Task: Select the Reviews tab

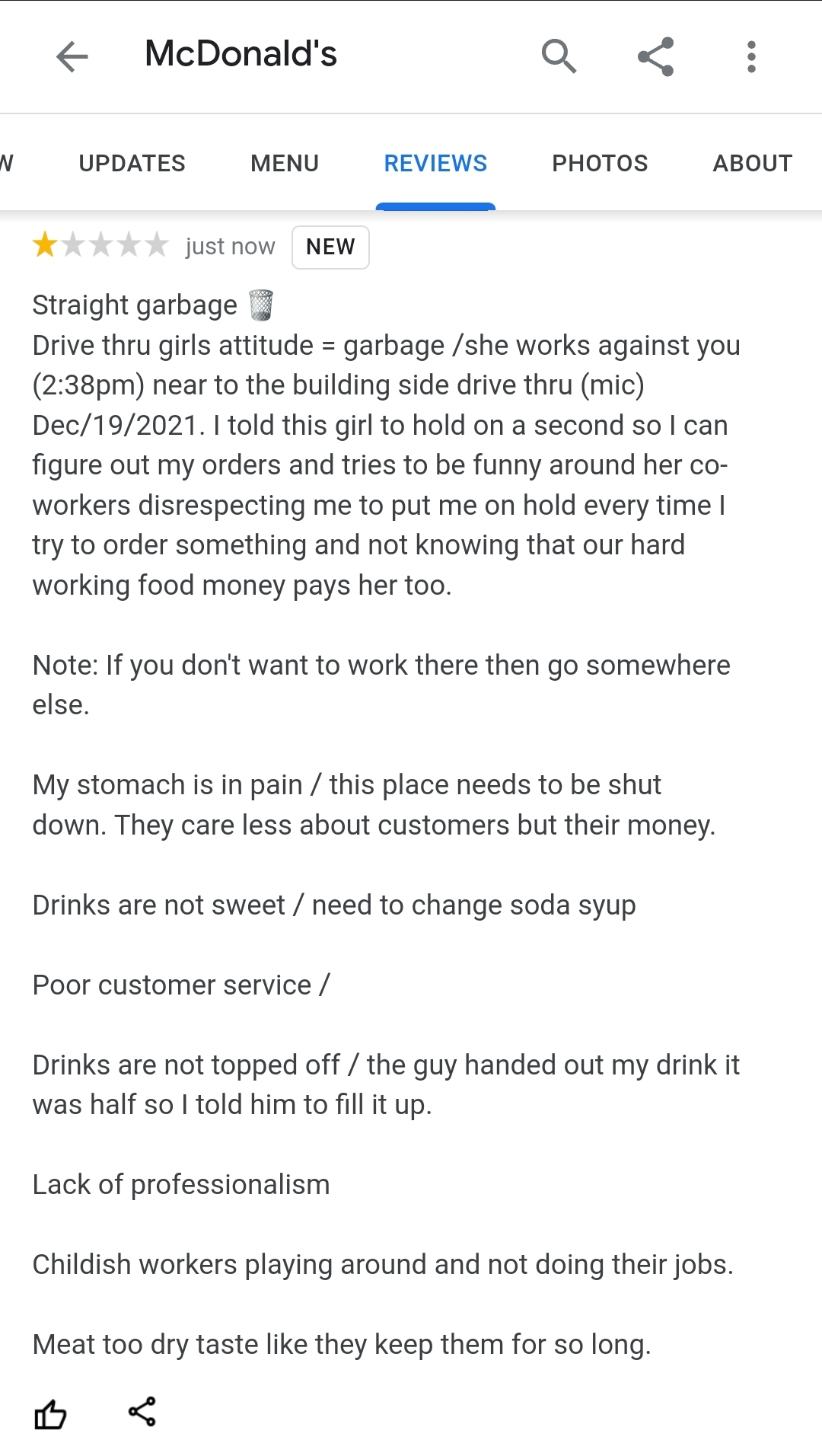Action: (x=435, y=163)
